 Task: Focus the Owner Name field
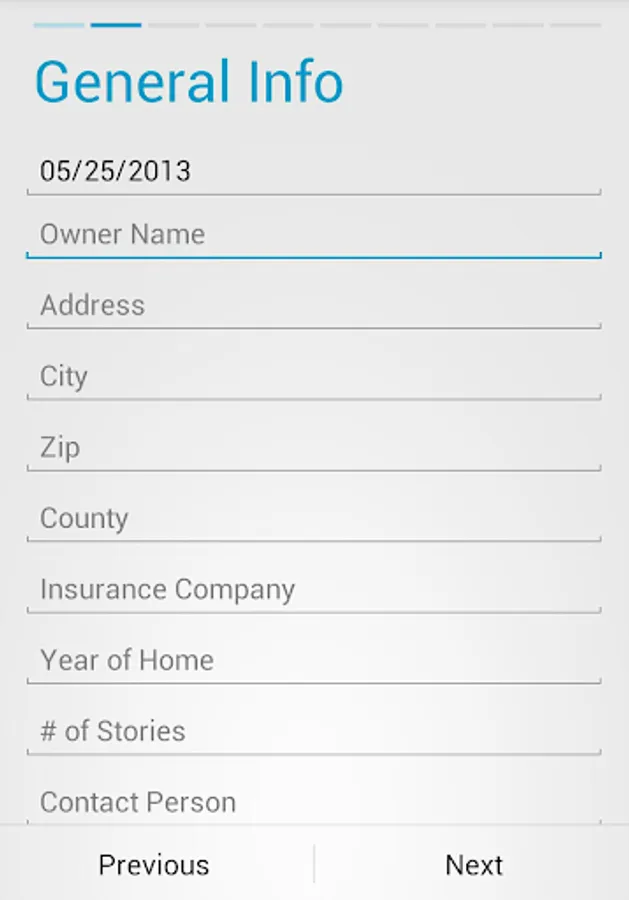314,234
